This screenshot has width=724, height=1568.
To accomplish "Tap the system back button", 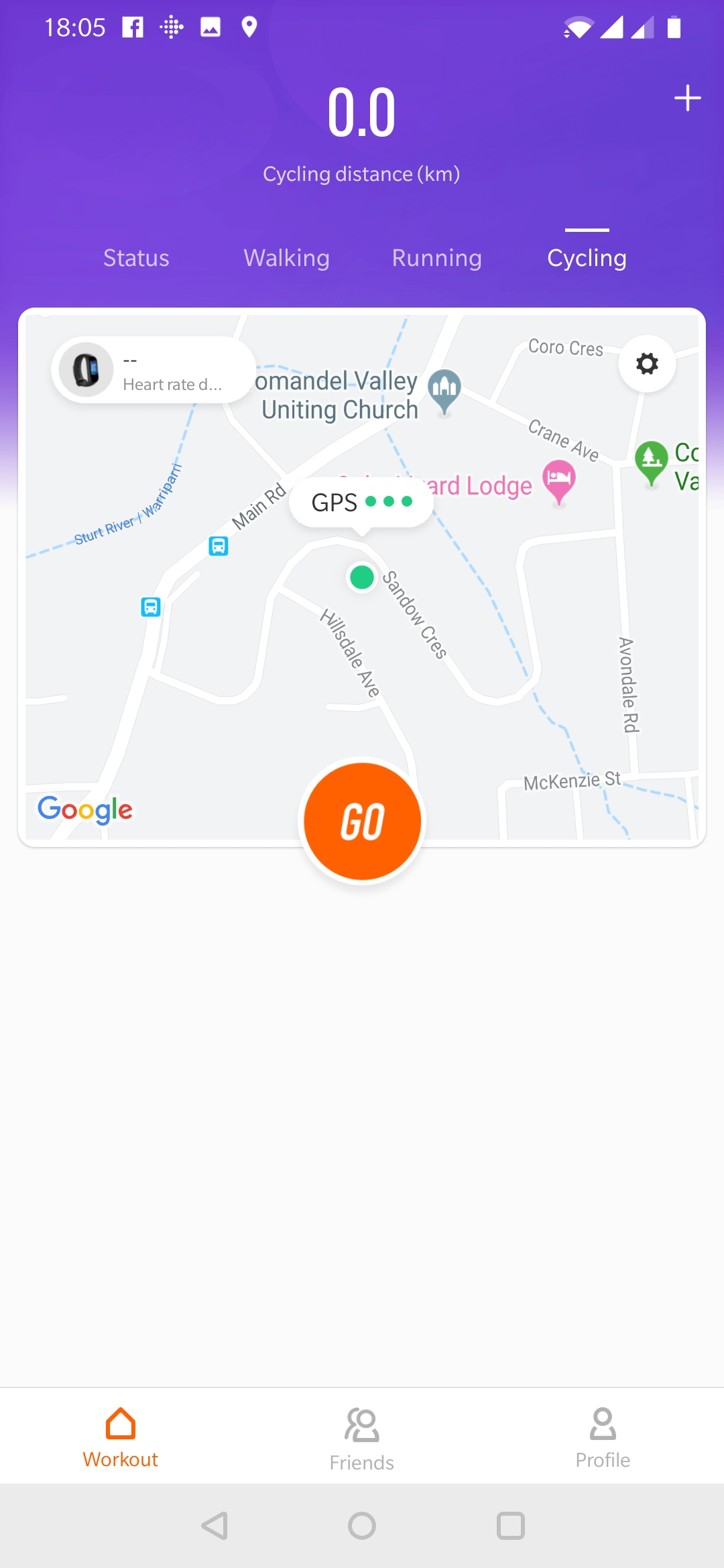I will pyautogui.click(x=215, y=1526).
